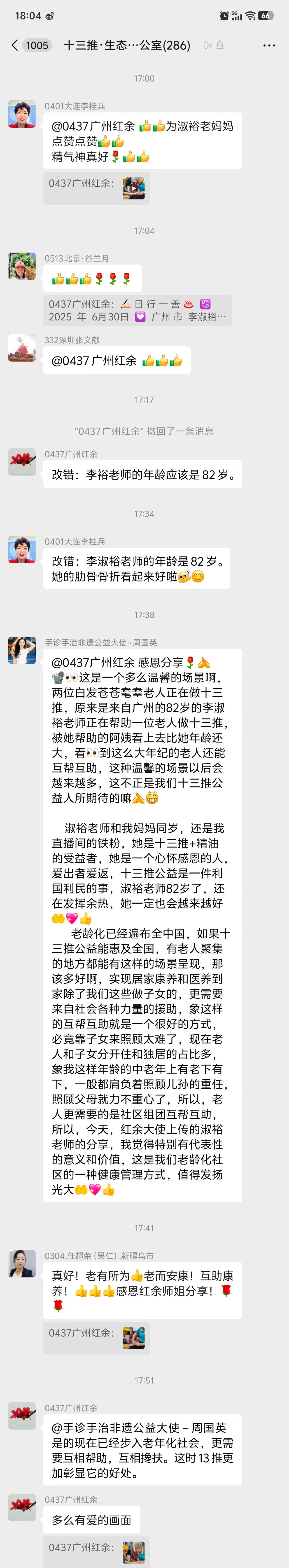Image resolution: width=289 pixels, height=1568 pixels.
Task: Go back to the chat list
Action: (x=15, y=45)
